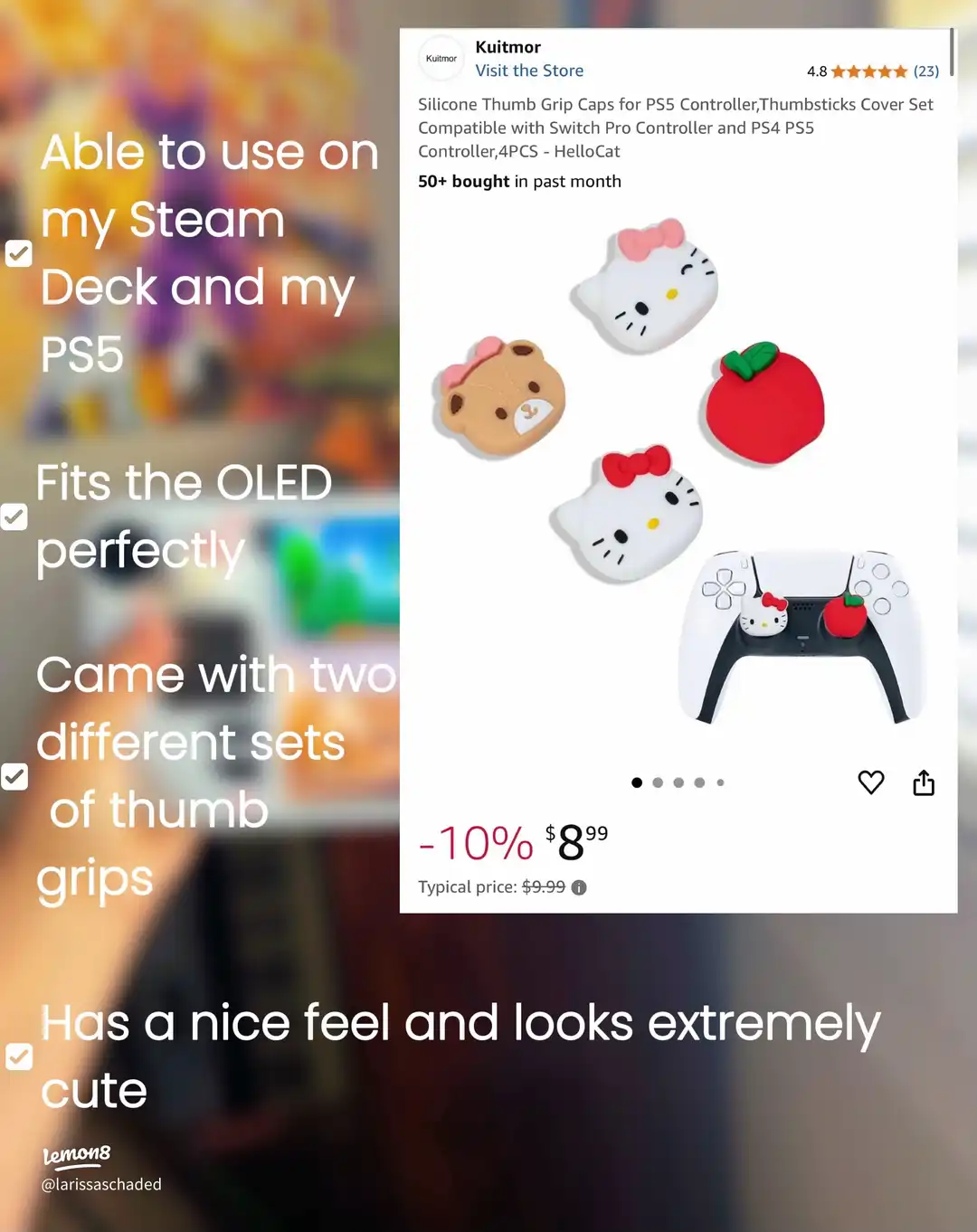Select the second carousel dot
Screen dimensions: 977x1232
(x=658, y=782)
